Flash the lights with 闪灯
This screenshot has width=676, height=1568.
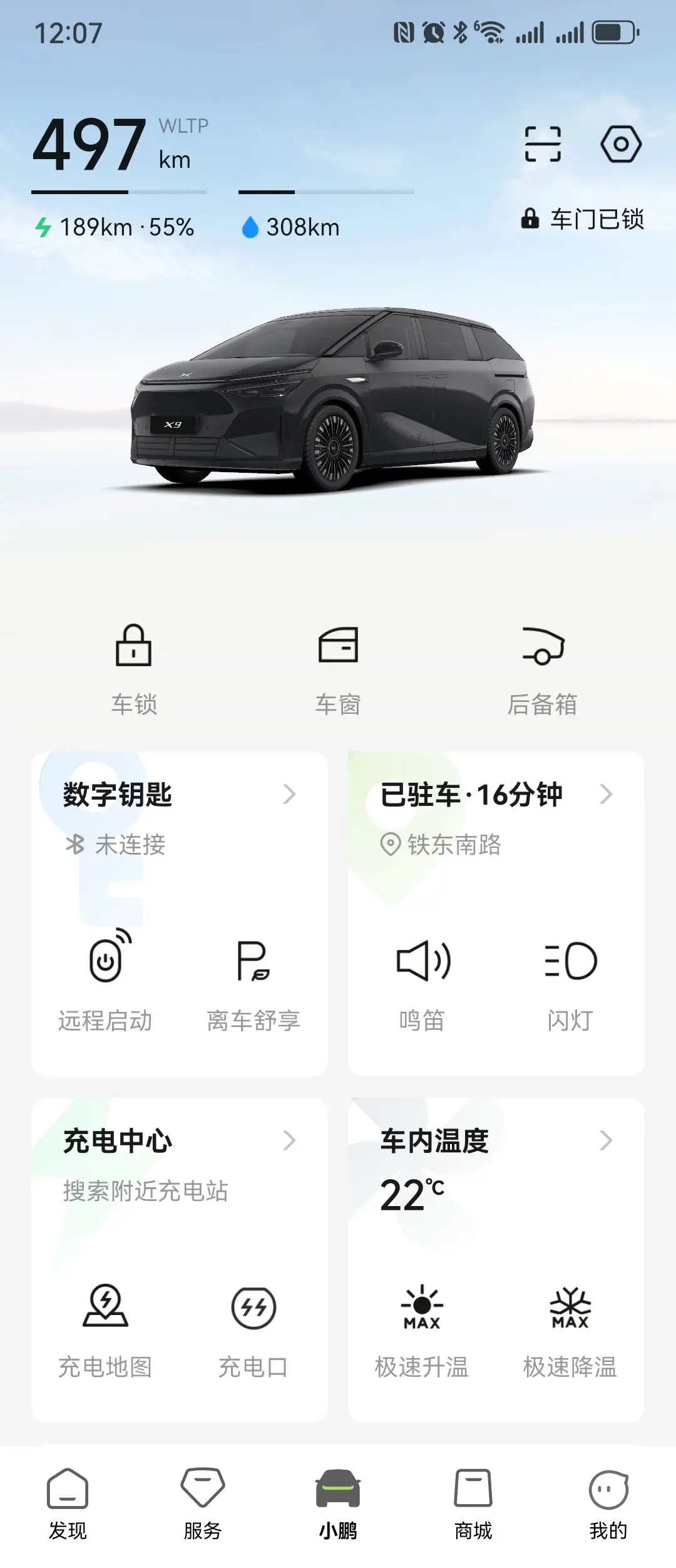click(x=570, y=981)
